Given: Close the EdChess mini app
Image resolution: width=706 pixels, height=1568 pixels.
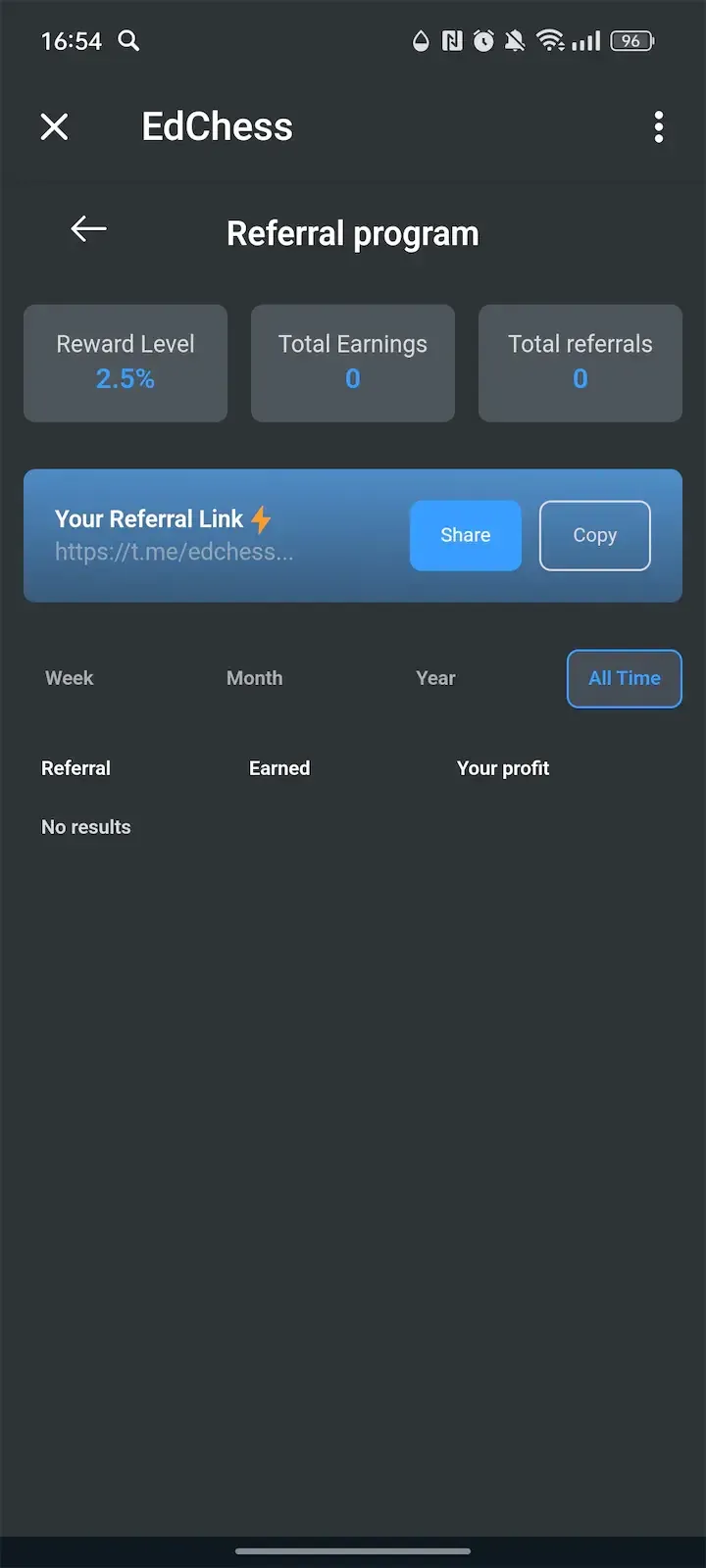Looking at the screenshot, I should (x=54, y=126).
